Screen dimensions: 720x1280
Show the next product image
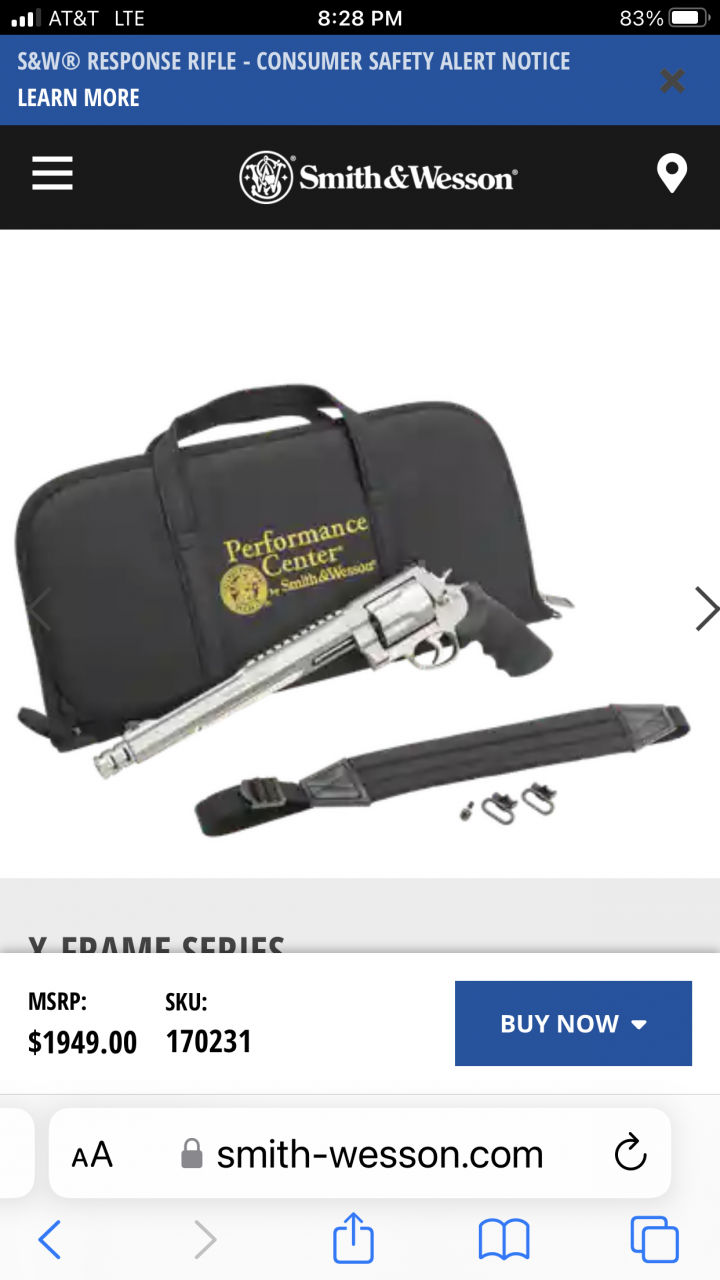click(705, 609)
